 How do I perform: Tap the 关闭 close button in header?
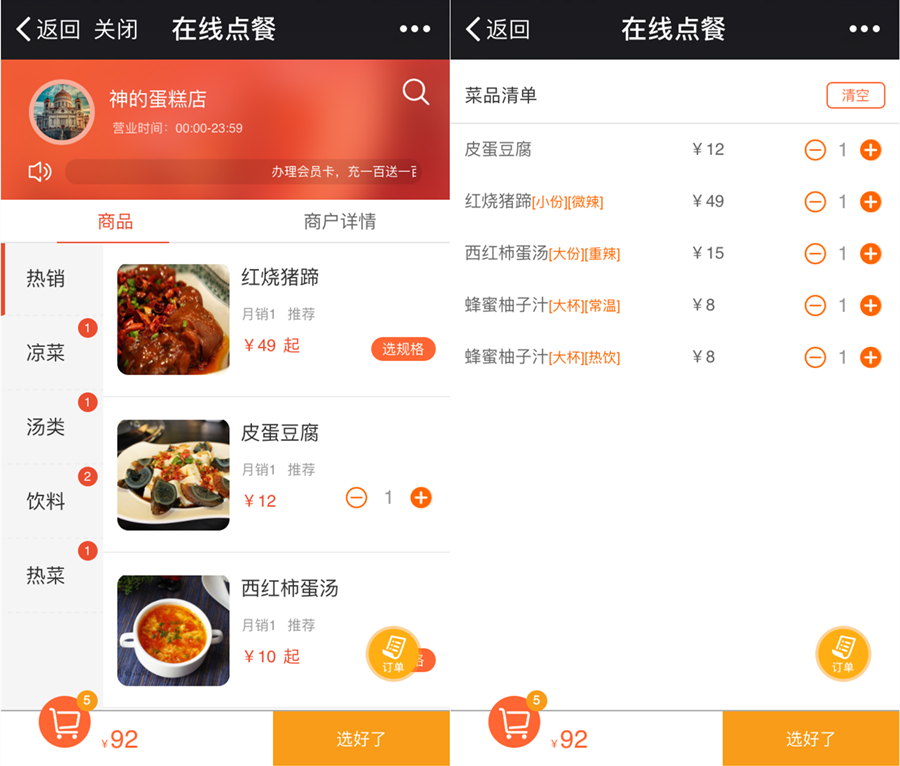(x=115, y=30)
